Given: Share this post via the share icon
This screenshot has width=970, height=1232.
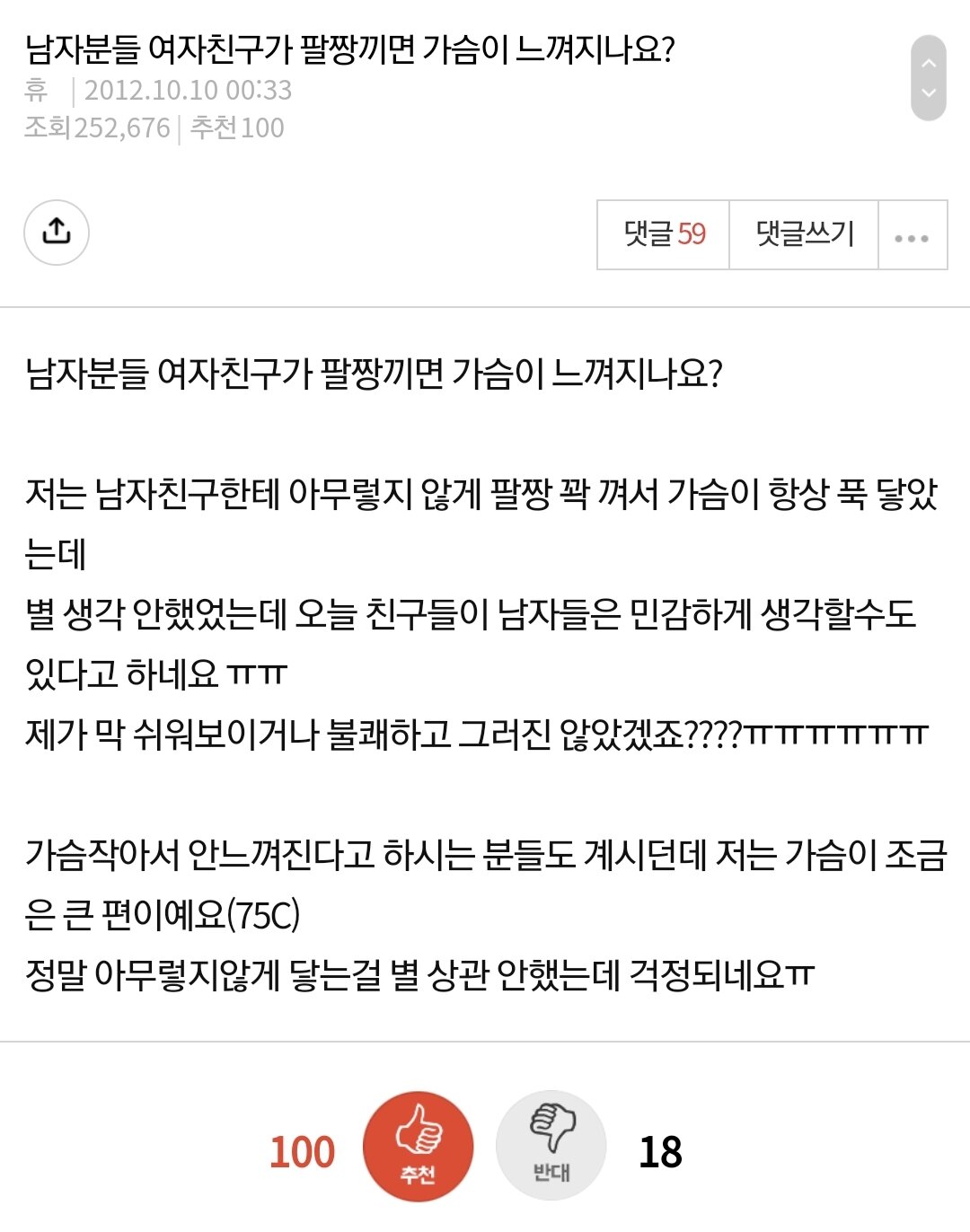Looking at the screenshot, I should tap(56, 233).
